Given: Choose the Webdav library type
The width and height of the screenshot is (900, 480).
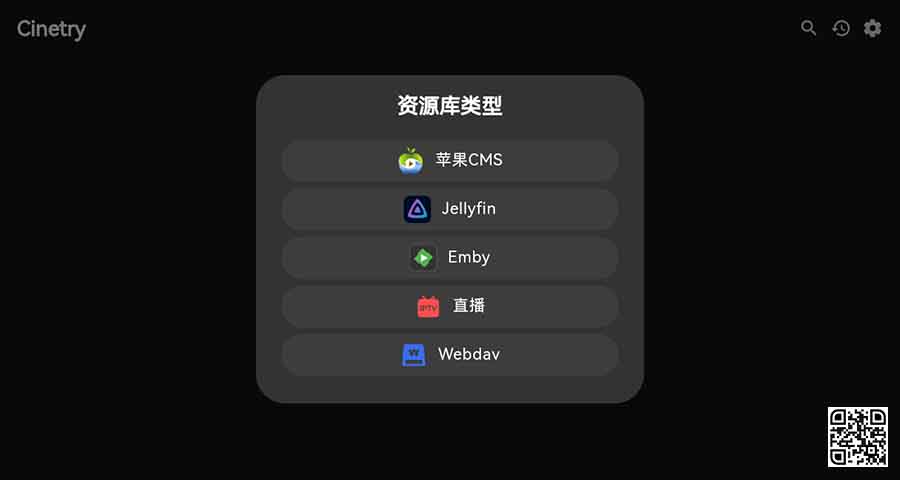Looking at the screenshot, I should (x=450, y=354).
